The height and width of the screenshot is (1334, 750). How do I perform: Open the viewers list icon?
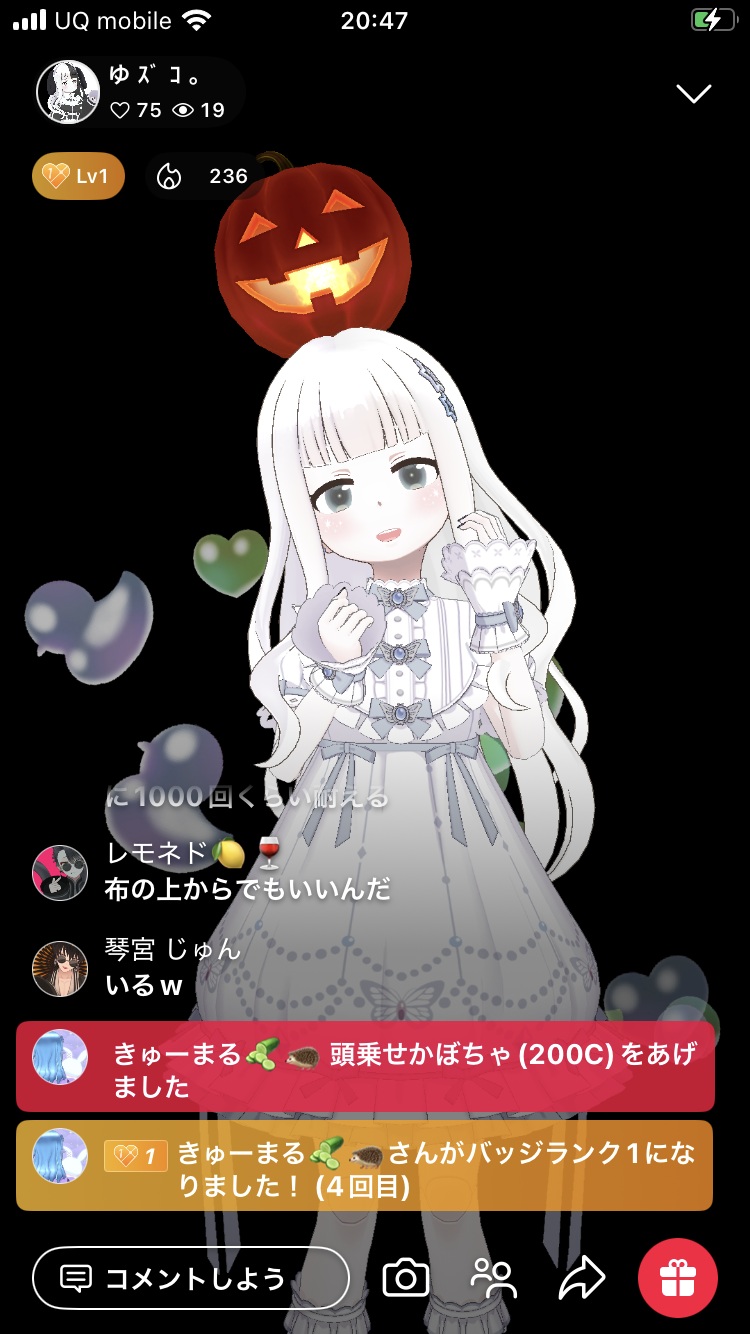pos(493,1277)
